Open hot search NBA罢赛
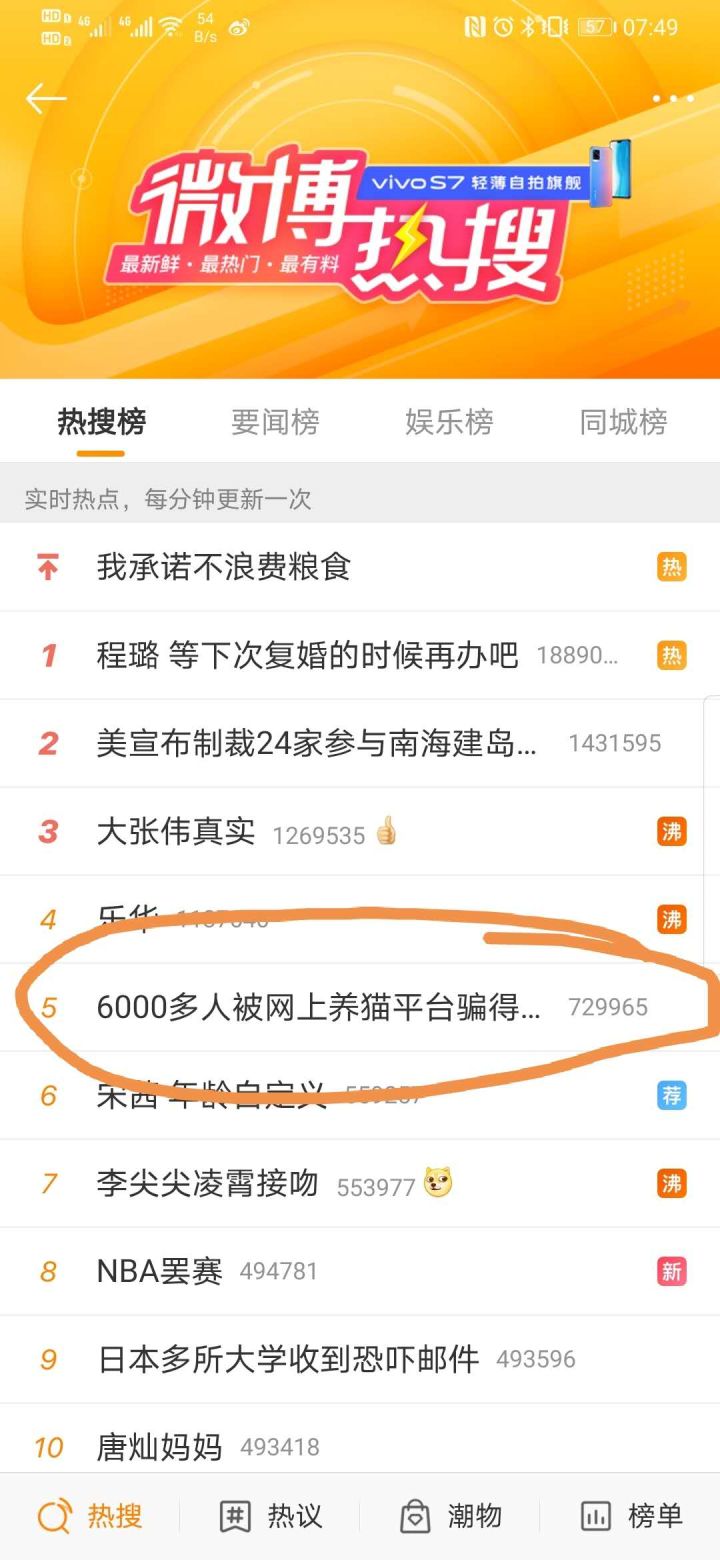The height and width of the screenshot is (1560, 720). 159,1271
